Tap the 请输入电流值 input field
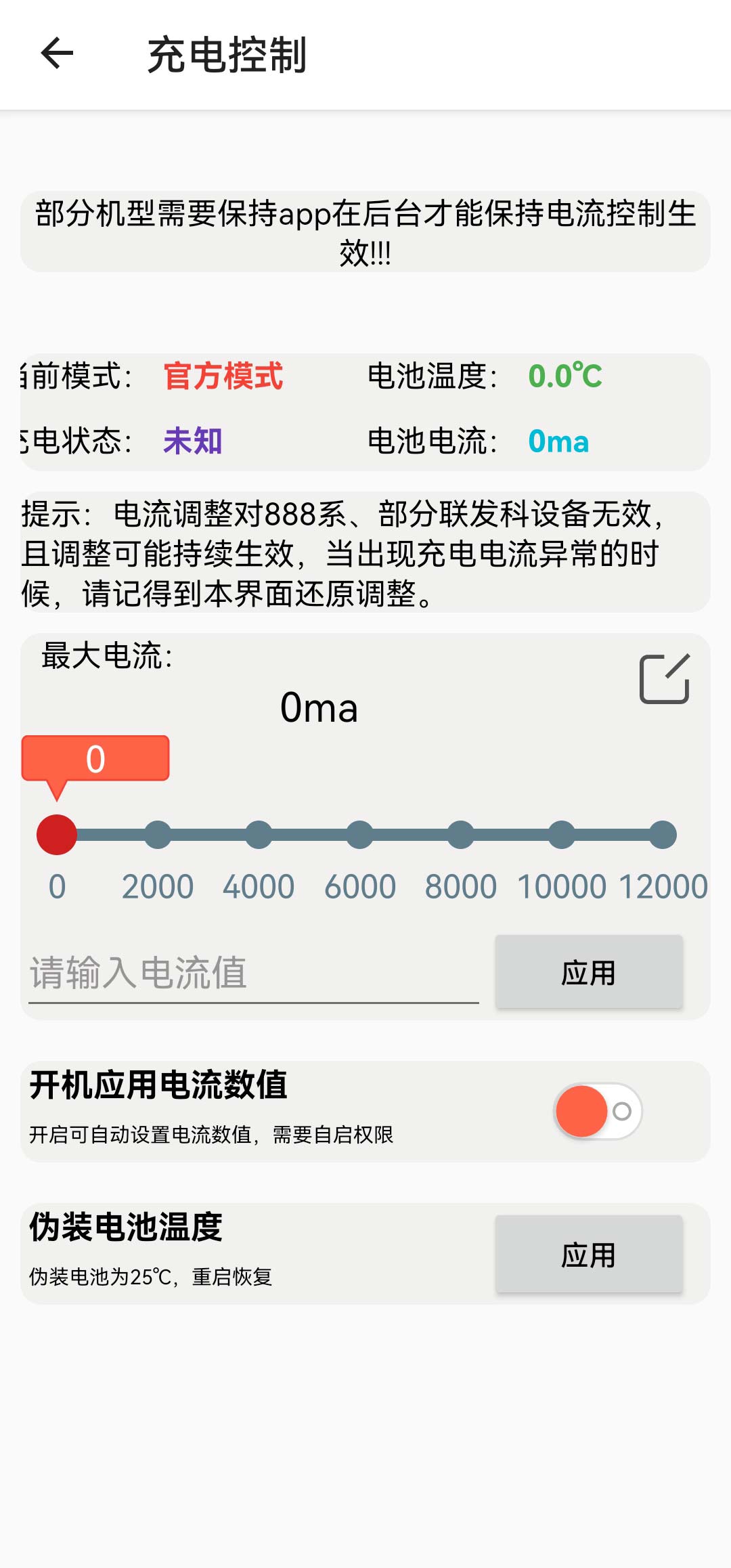Viewport: 731px width, 1568px height. coord(250,974)
